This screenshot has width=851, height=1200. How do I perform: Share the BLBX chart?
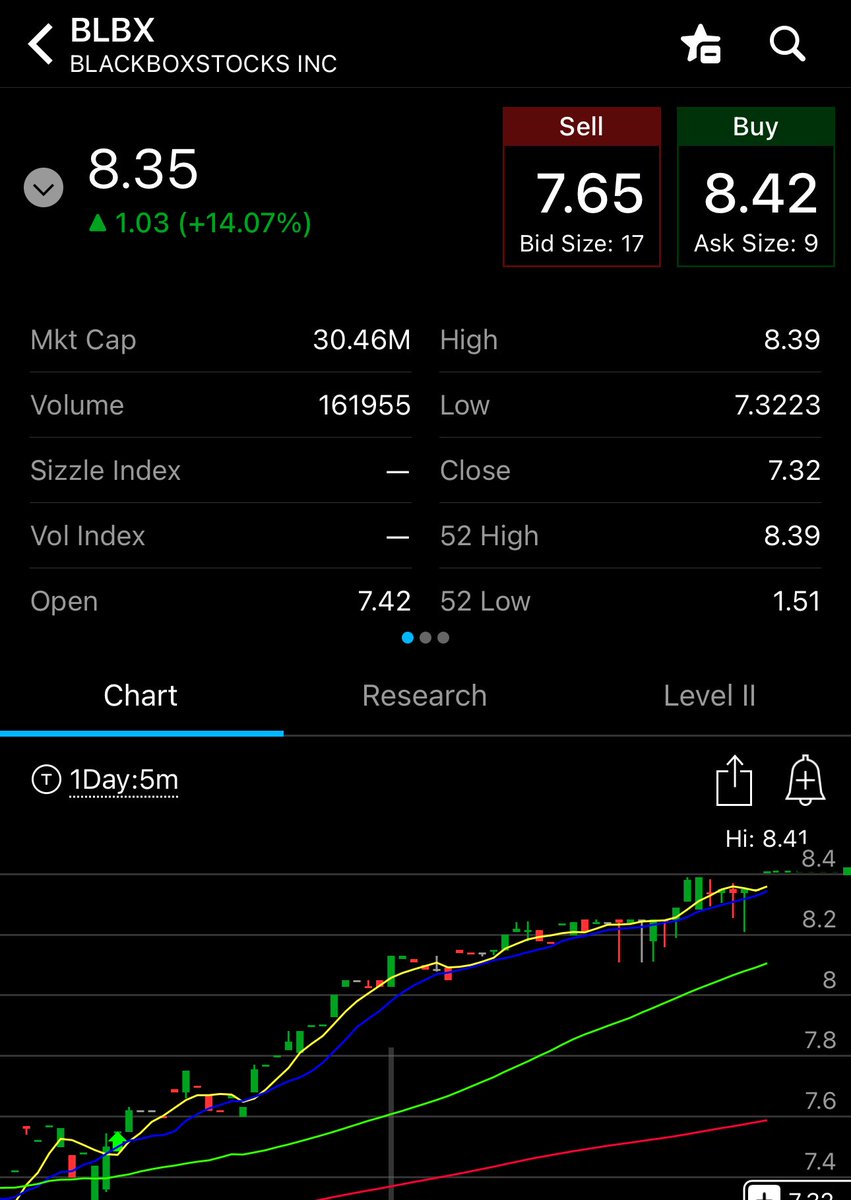point(733,780)
